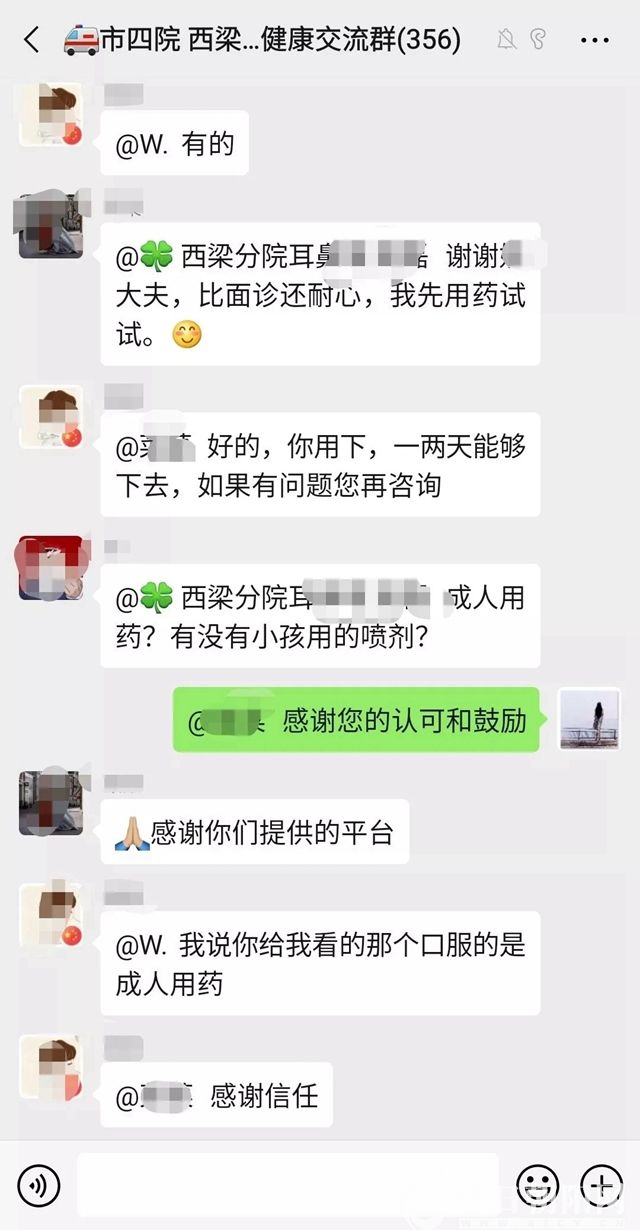This screenshot has height=1230, width=640.
Task: Open the group chat overflow menu
Action: 595,40
